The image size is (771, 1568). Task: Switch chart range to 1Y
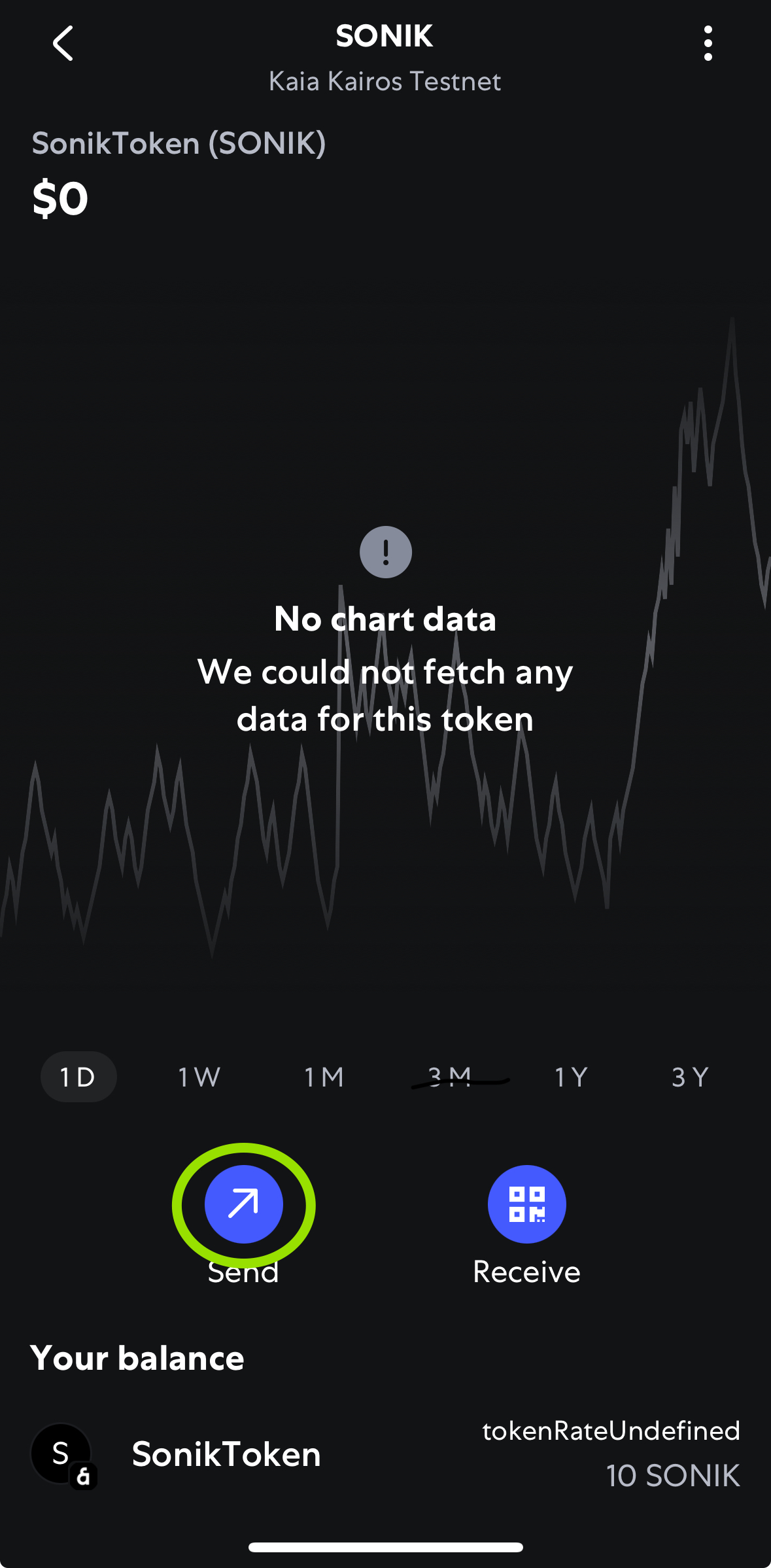pos(571,1077)
